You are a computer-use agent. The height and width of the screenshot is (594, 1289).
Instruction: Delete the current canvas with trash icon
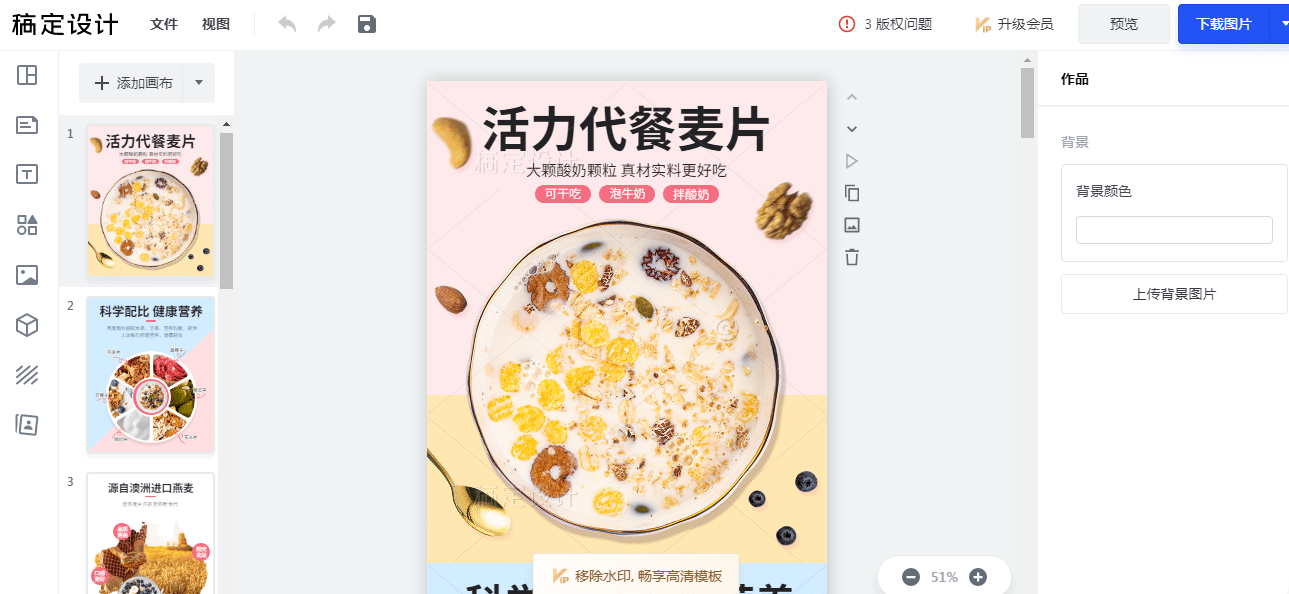(x=852, y=257)
